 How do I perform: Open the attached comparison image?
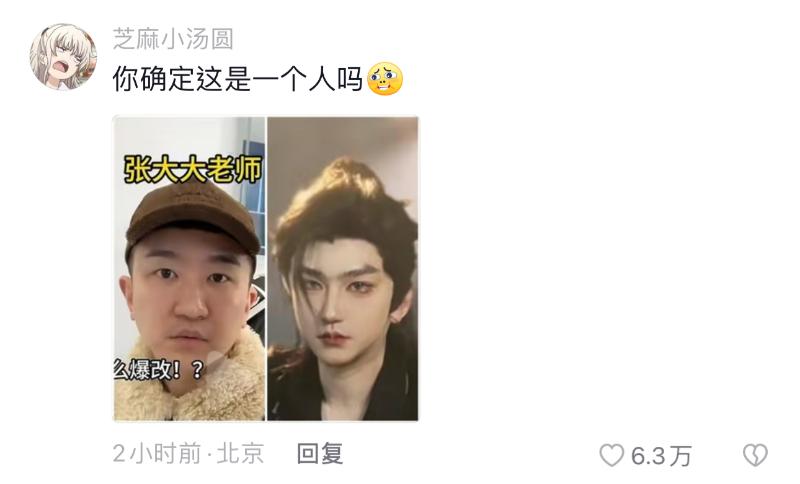click(266, 268)
